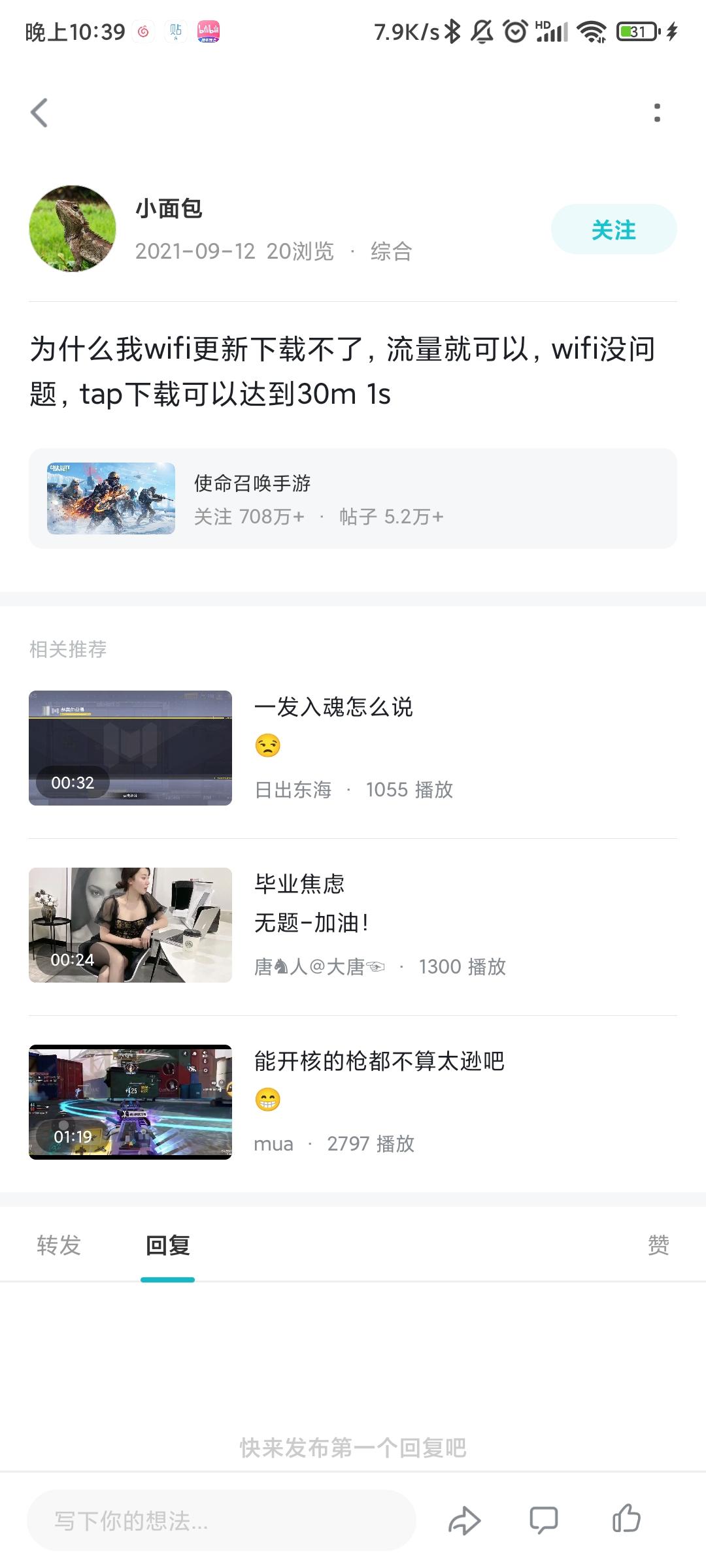Switch to the 赞 tab

coord(658,1245)
